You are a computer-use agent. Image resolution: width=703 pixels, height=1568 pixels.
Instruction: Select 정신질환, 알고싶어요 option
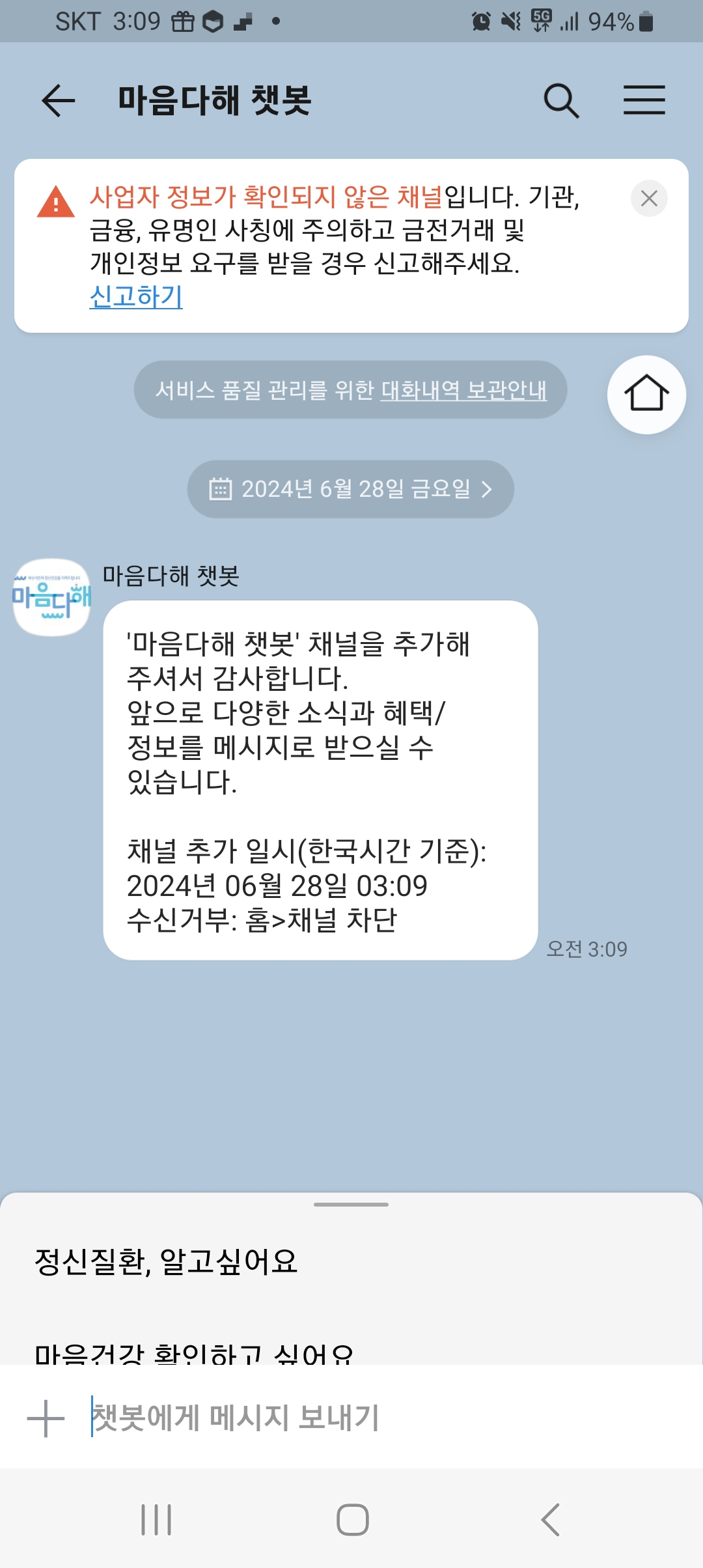coord(166,1262)
